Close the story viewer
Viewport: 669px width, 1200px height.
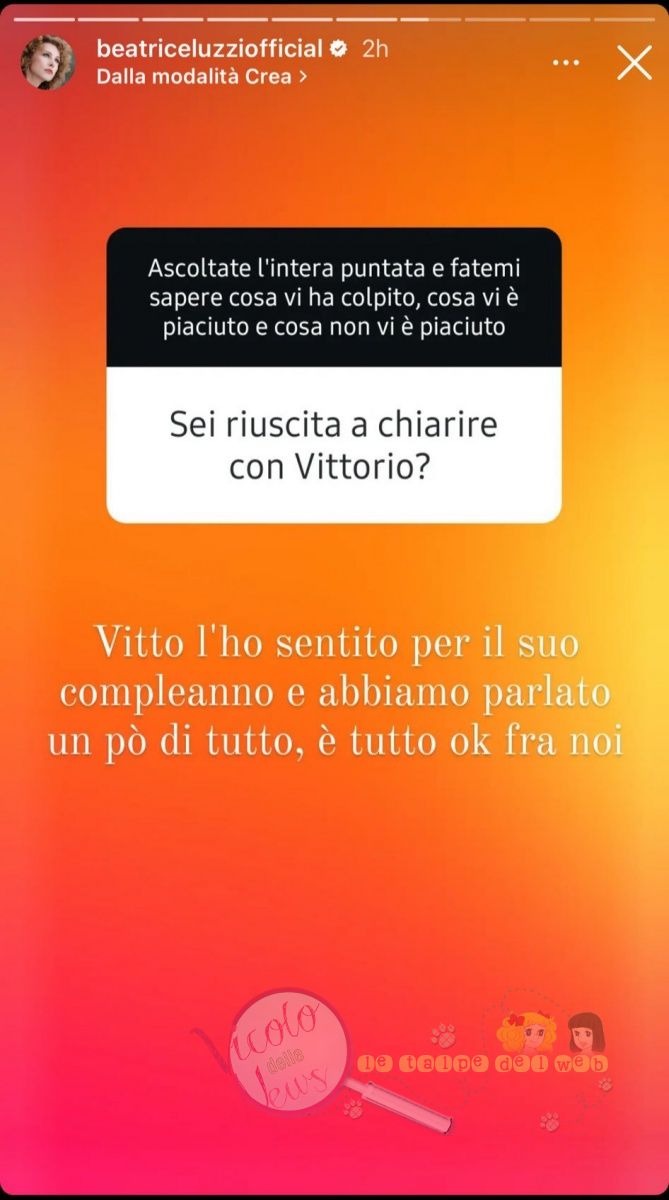[x=634, y=62]
